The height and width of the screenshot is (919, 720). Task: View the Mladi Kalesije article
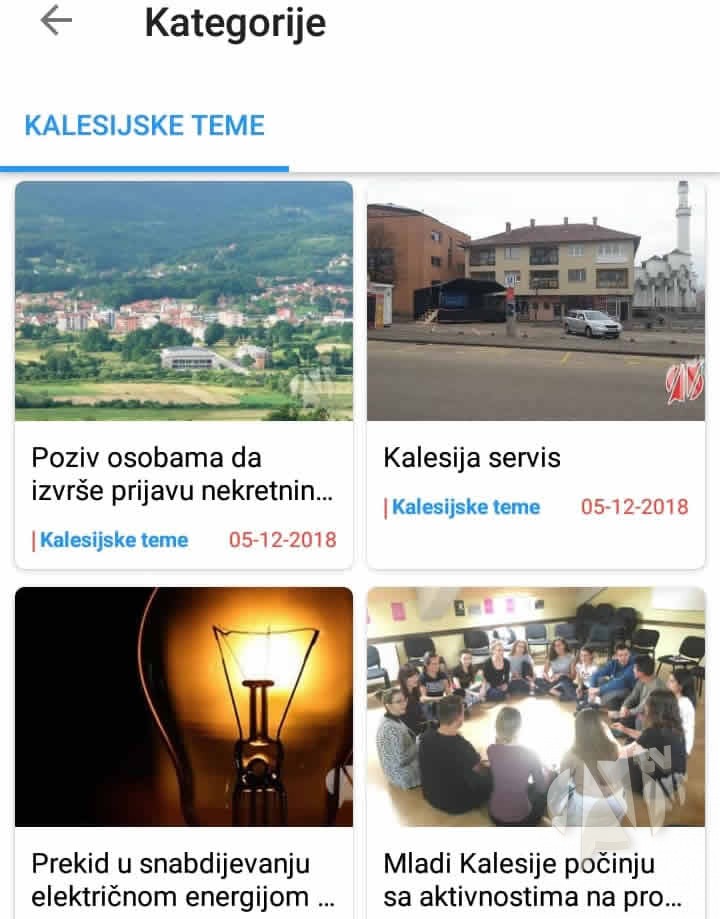536,878
